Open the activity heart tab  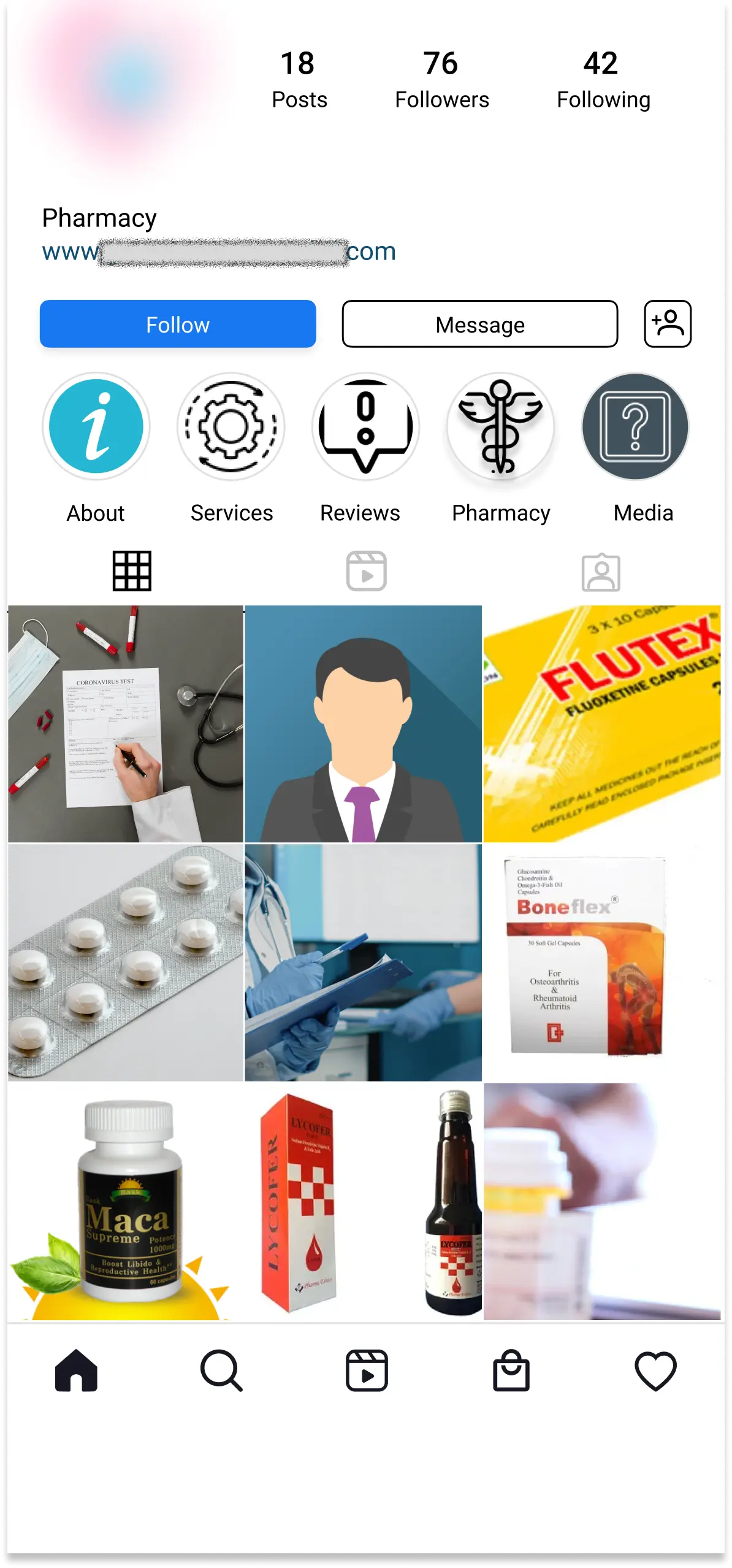pos(655,1370)
